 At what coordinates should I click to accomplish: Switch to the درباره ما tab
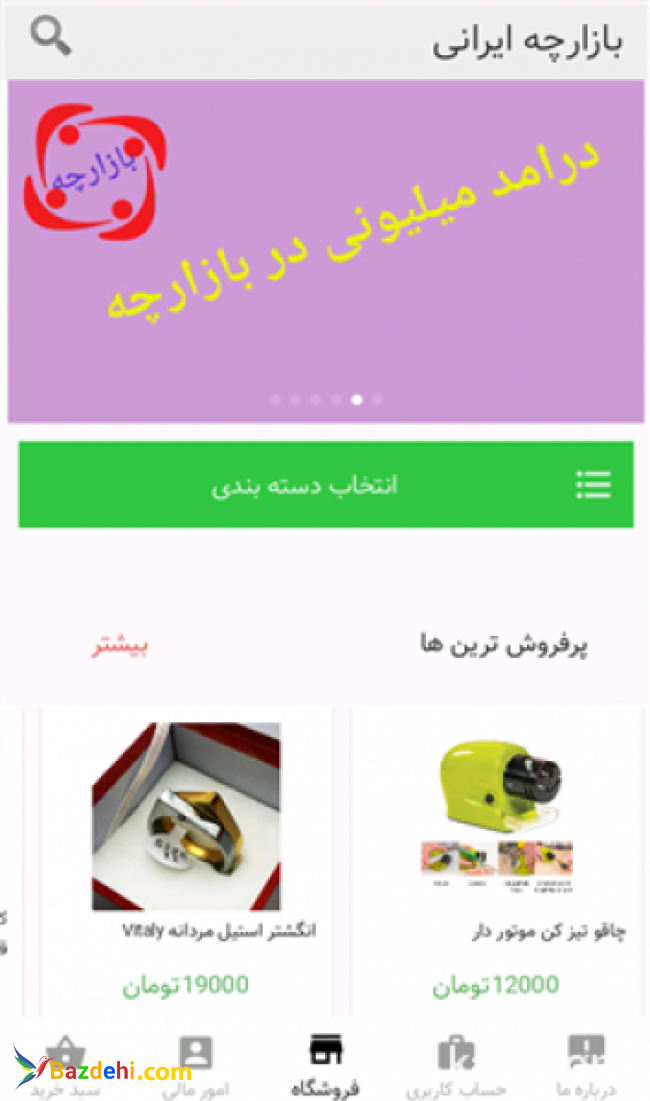[585, 1065]
